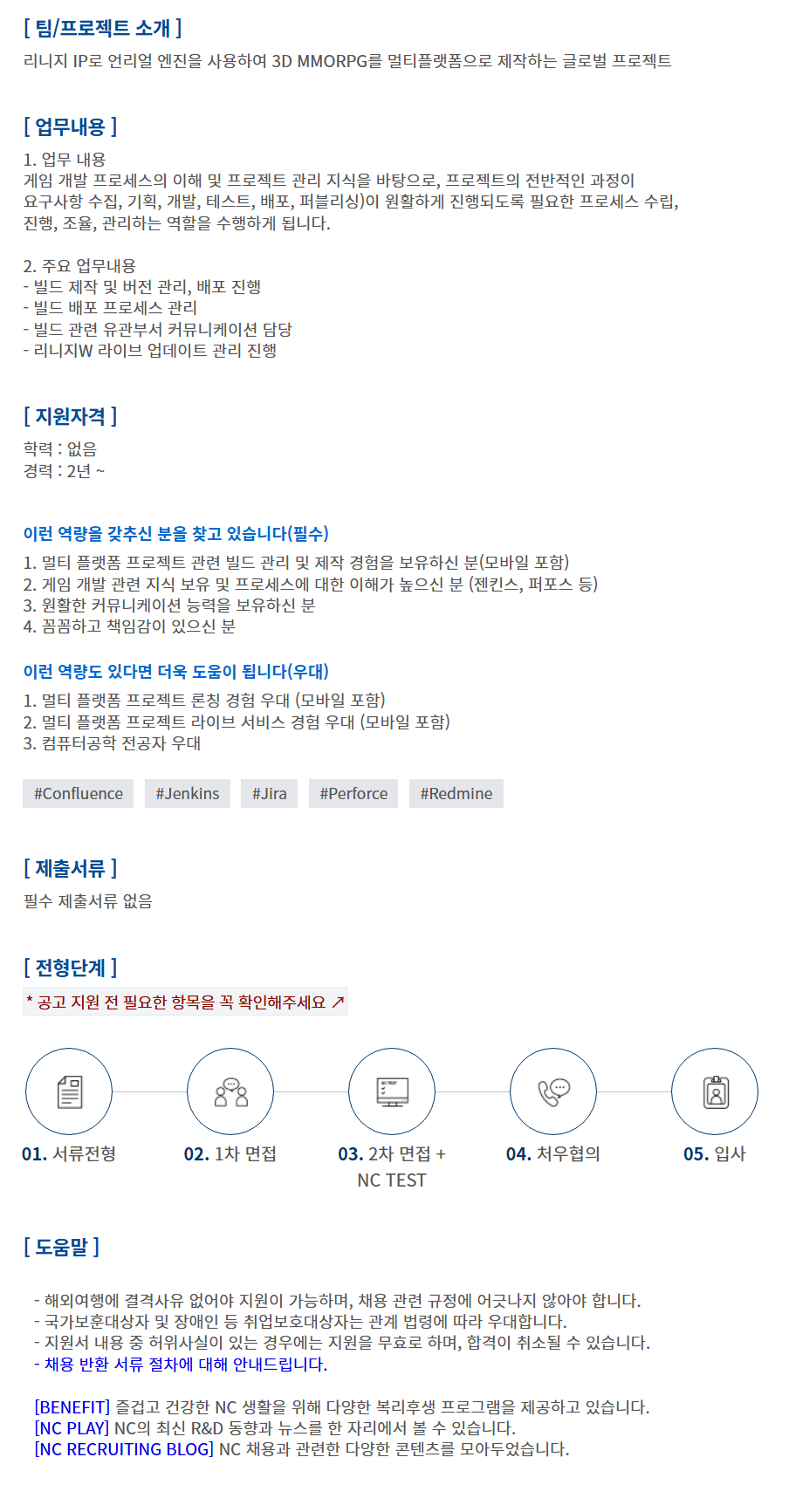The image size is (789, 1512).
Task: Open the NC PLAY link
Action: pyautogui.click(x=72, y=1427)
